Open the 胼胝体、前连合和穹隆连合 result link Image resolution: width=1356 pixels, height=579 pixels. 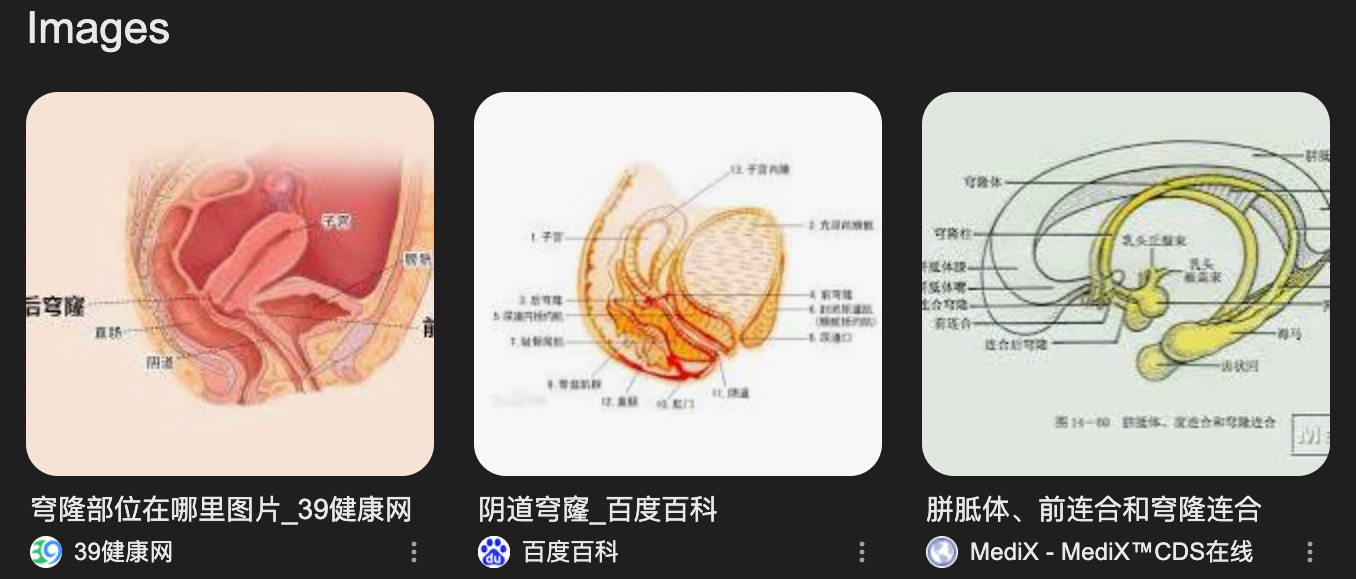(1094, 510)
